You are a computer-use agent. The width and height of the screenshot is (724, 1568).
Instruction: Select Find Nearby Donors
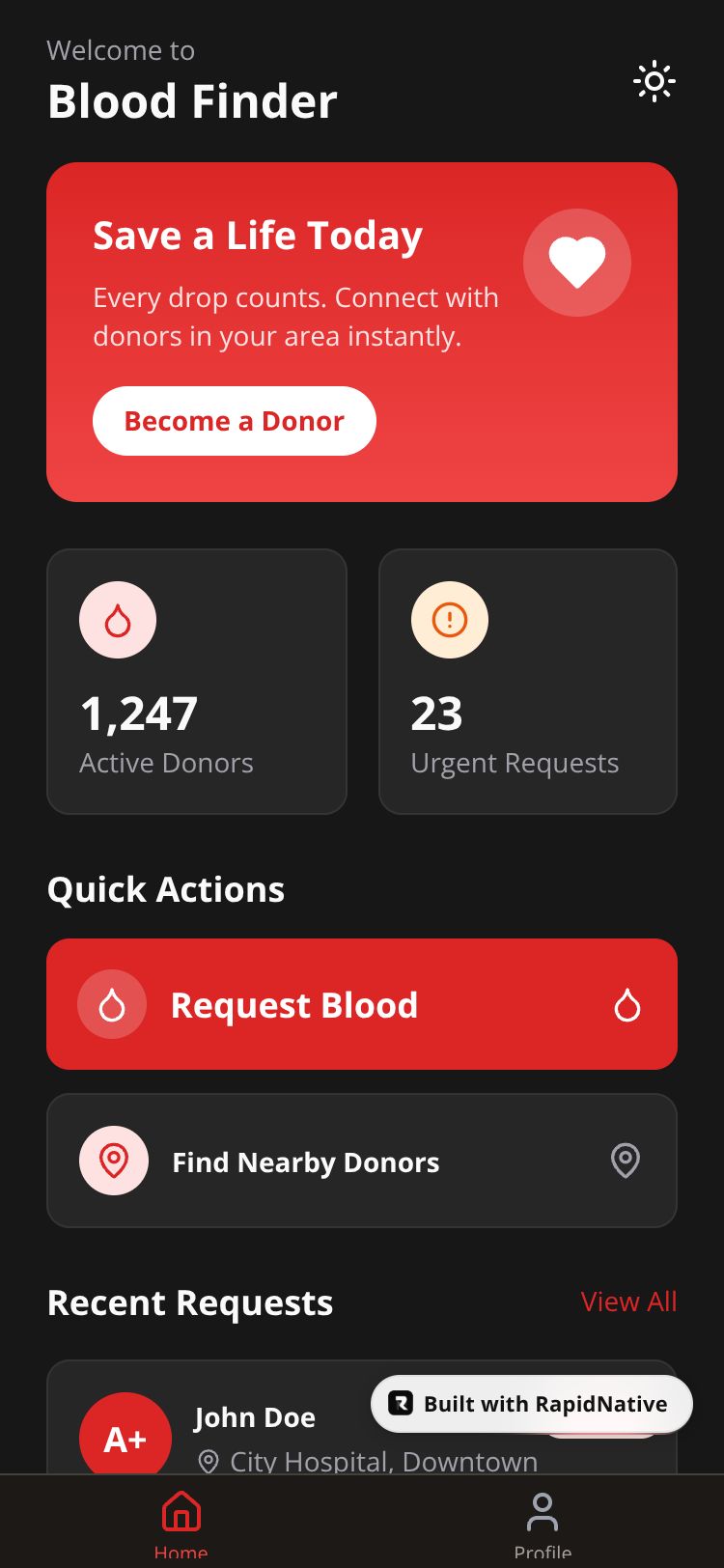pos(362,1161)
